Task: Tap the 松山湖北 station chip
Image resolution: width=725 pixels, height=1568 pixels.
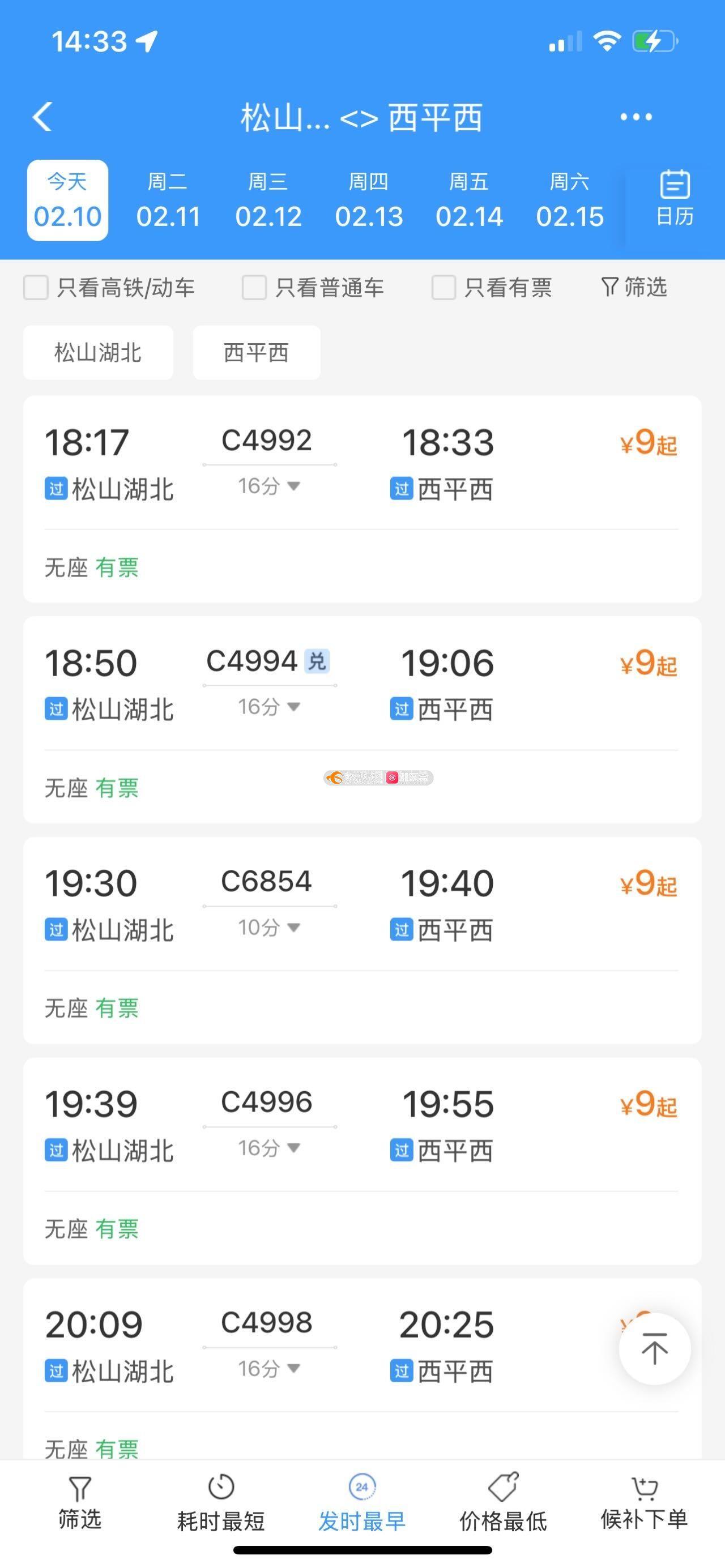Action: point(98,352)
